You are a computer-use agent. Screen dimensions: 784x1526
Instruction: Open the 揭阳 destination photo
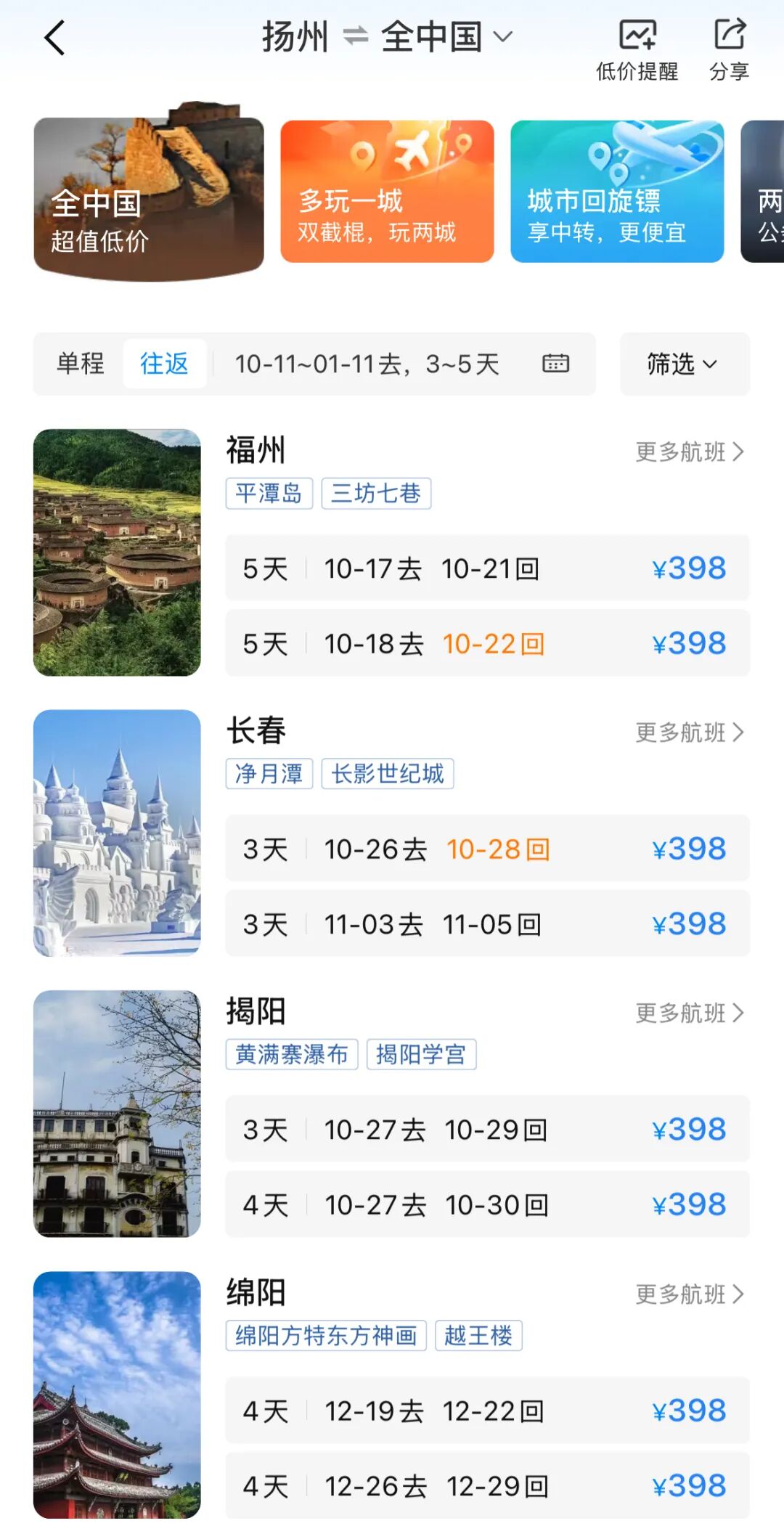click(x=117, y=1114)
